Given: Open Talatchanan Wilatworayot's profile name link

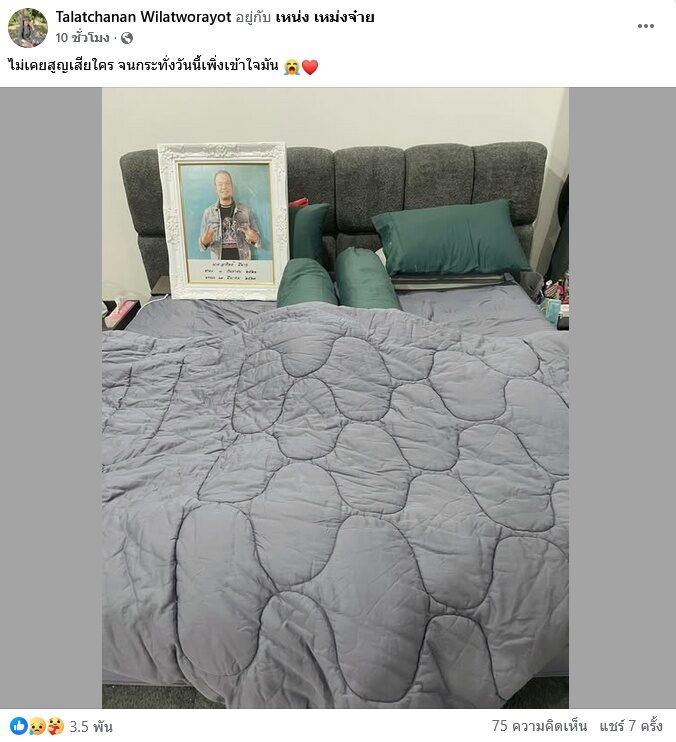Looking at the screenshot, I should [x=143, y=17].
